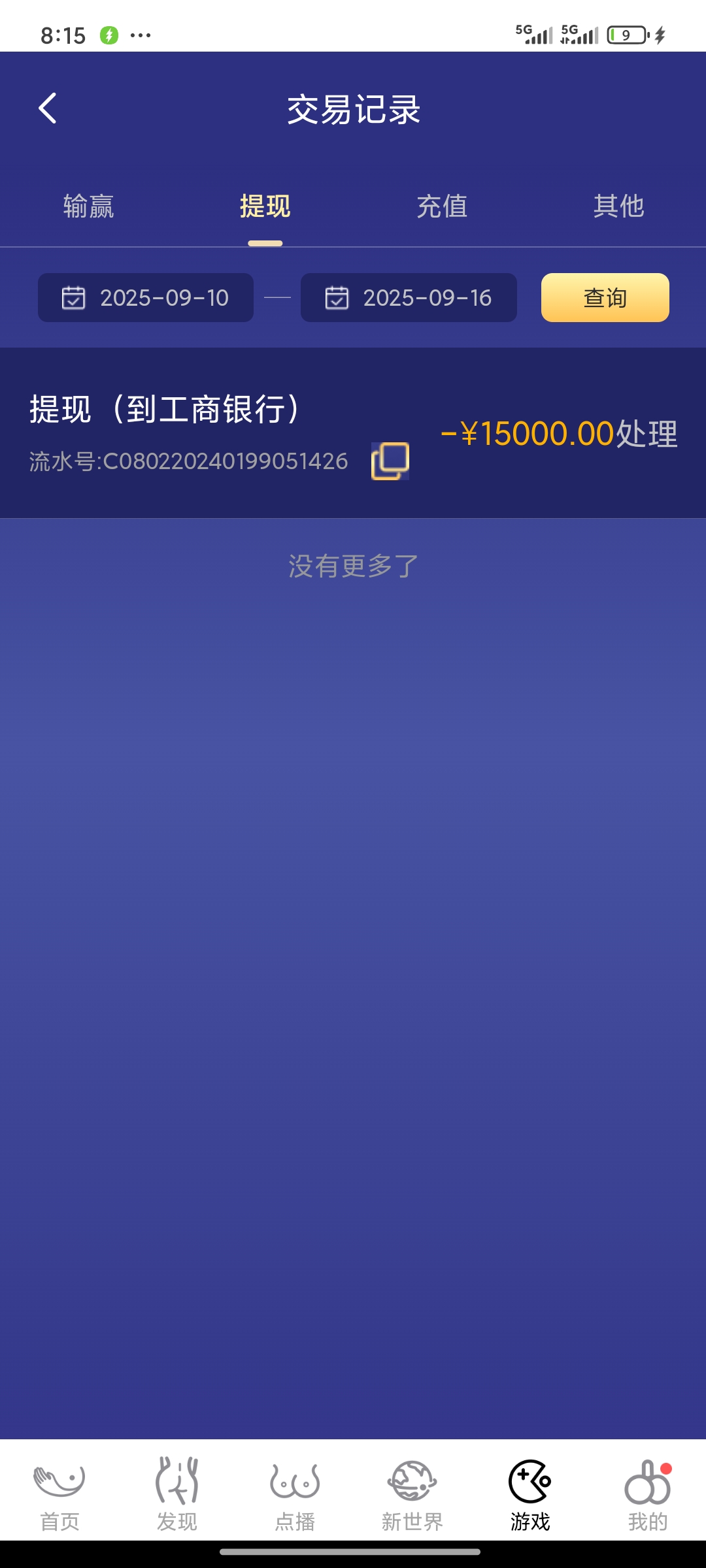Screen dimensions: 706x1568
Task: Open the start date picker 2025-09-10
Action: [x=145, y=298]
